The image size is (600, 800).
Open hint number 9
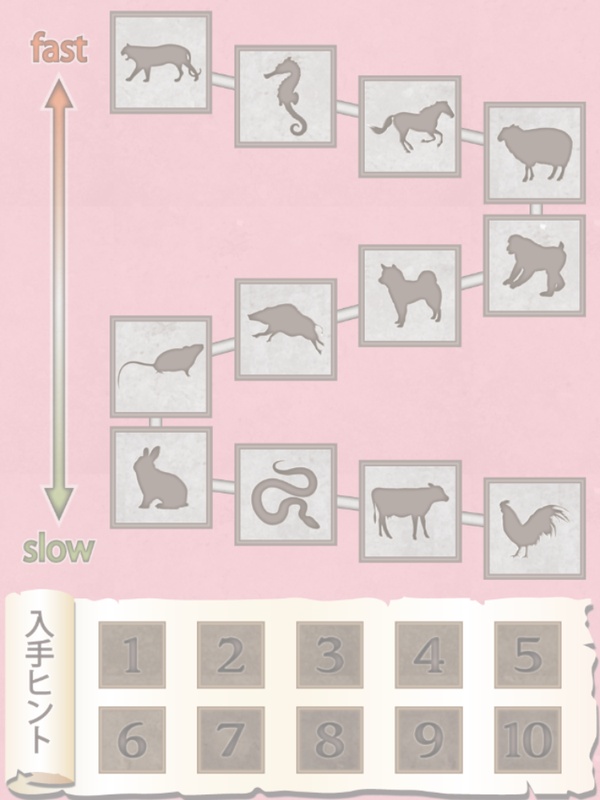click(429, 740)
